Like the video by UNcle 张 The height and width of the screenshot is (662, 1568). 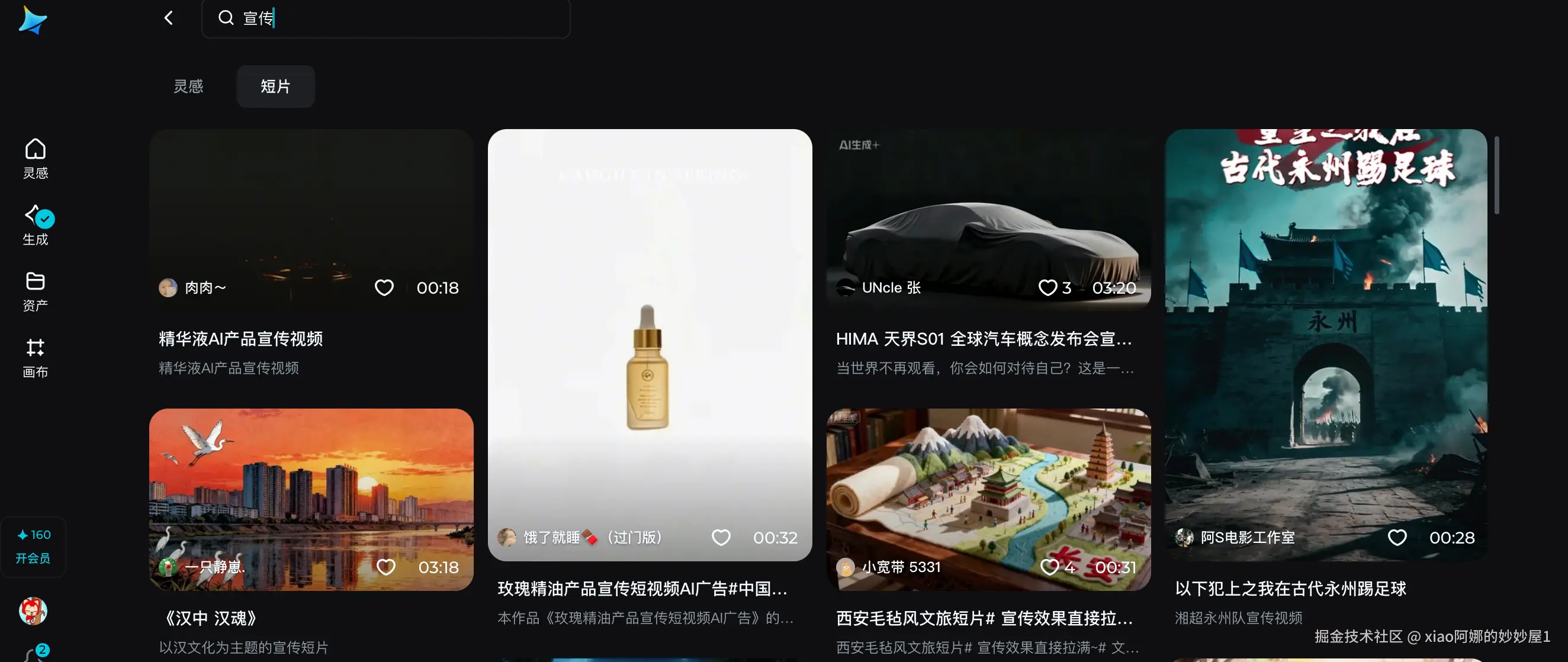point(1047,288)
